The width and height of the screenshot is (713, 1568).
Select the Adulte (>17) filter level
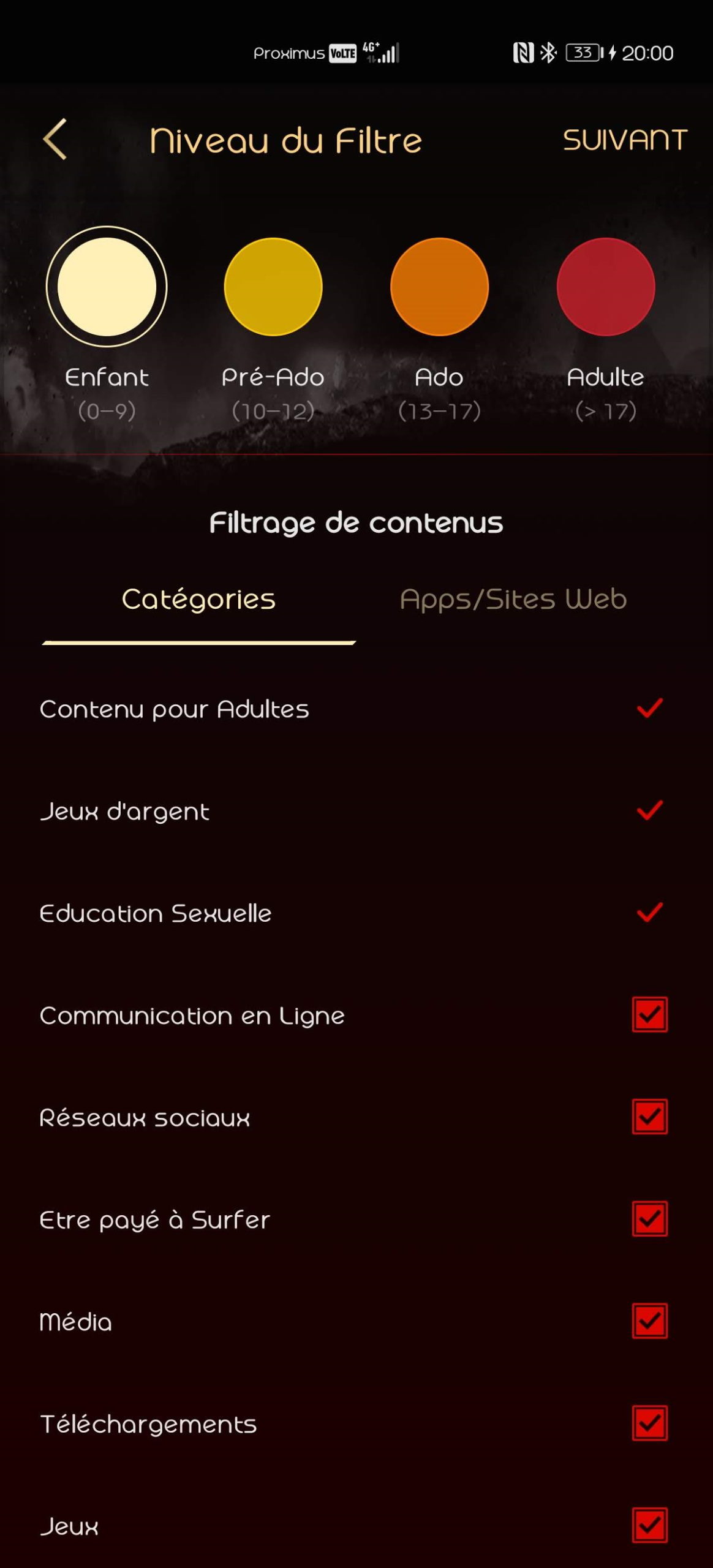tap(606, 287)
